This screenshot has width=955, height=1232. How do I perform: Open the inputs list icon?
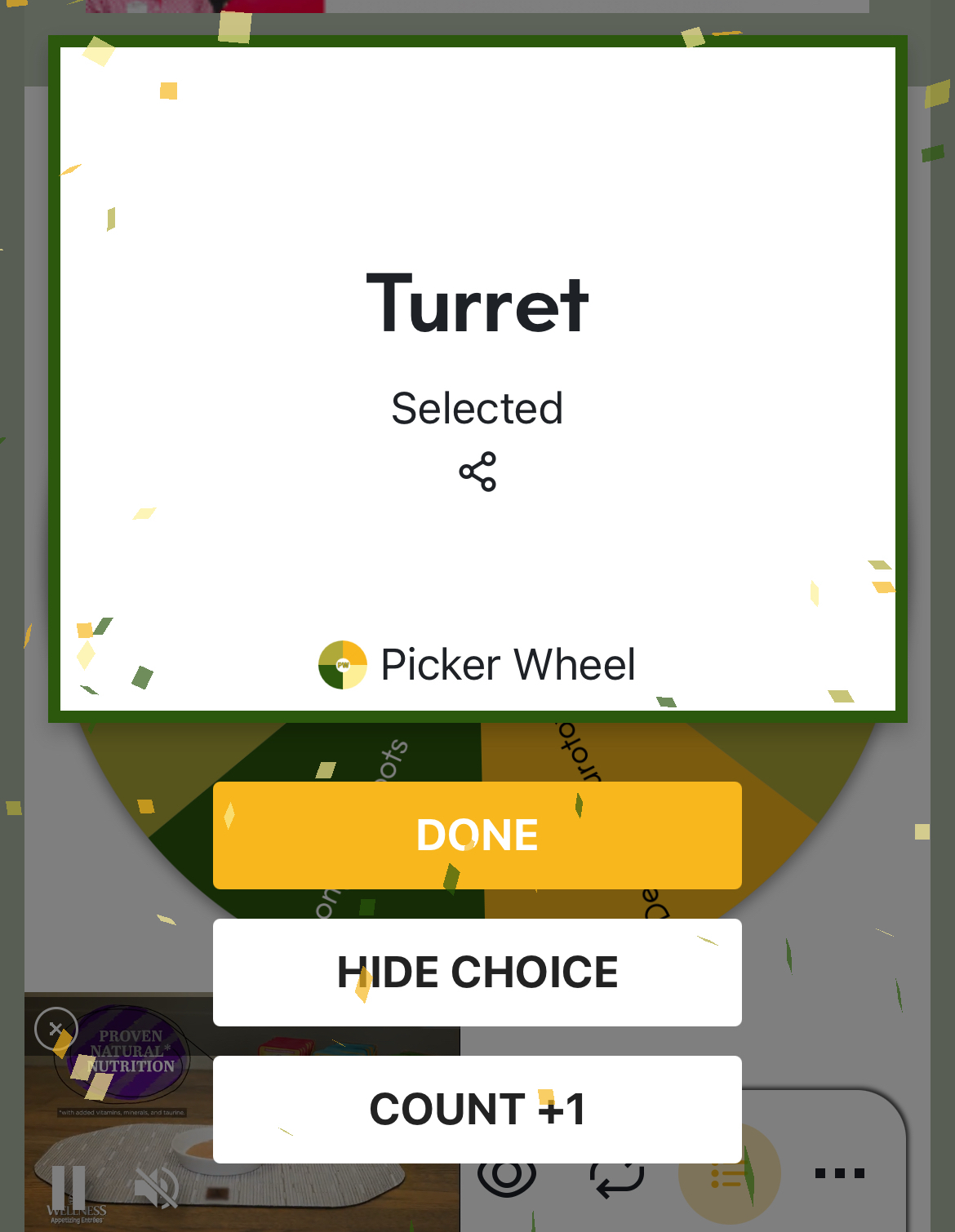tap(729, 1177)
